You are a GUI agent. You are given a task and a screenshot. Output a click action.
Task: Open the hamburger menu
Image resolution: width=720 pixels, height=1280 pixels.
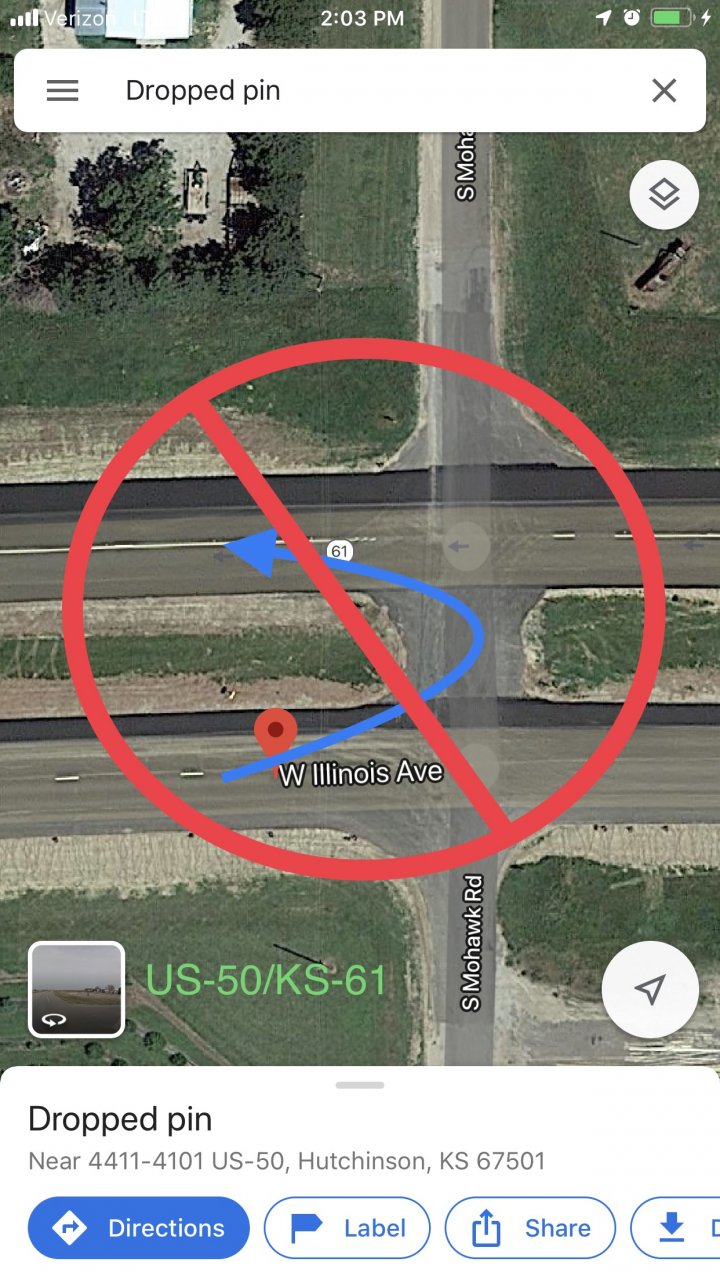[x=62, y=91]
